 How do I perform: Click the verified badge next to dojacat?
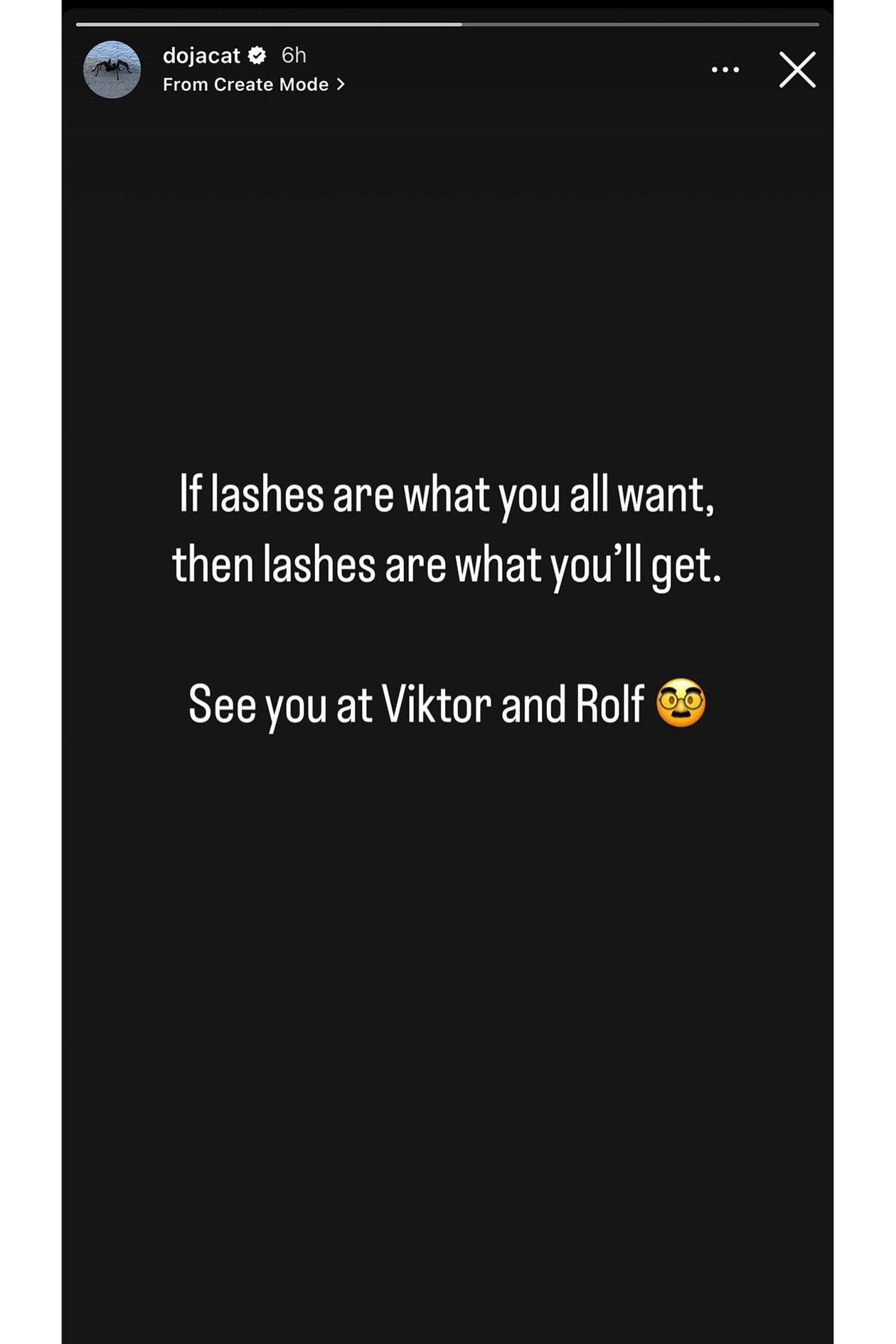257,55
